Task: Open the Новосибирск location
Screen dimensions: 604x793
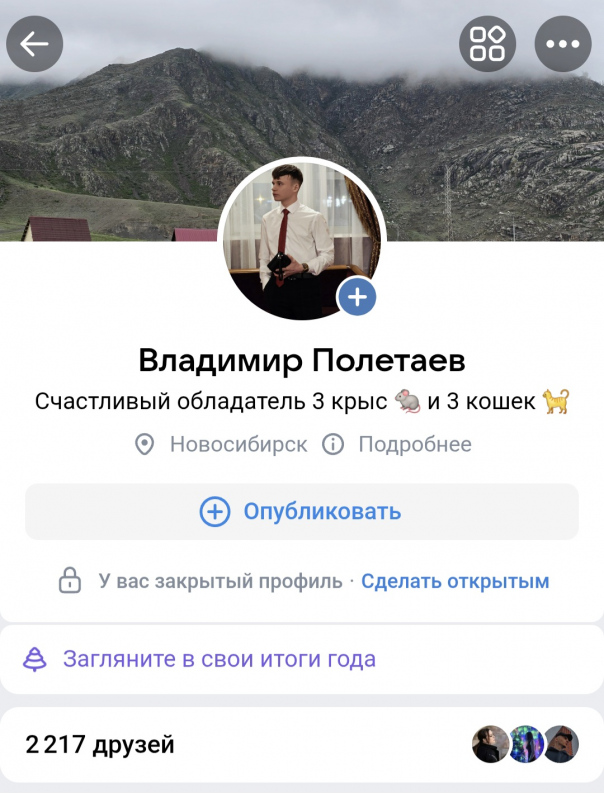Action: point(222,444)
